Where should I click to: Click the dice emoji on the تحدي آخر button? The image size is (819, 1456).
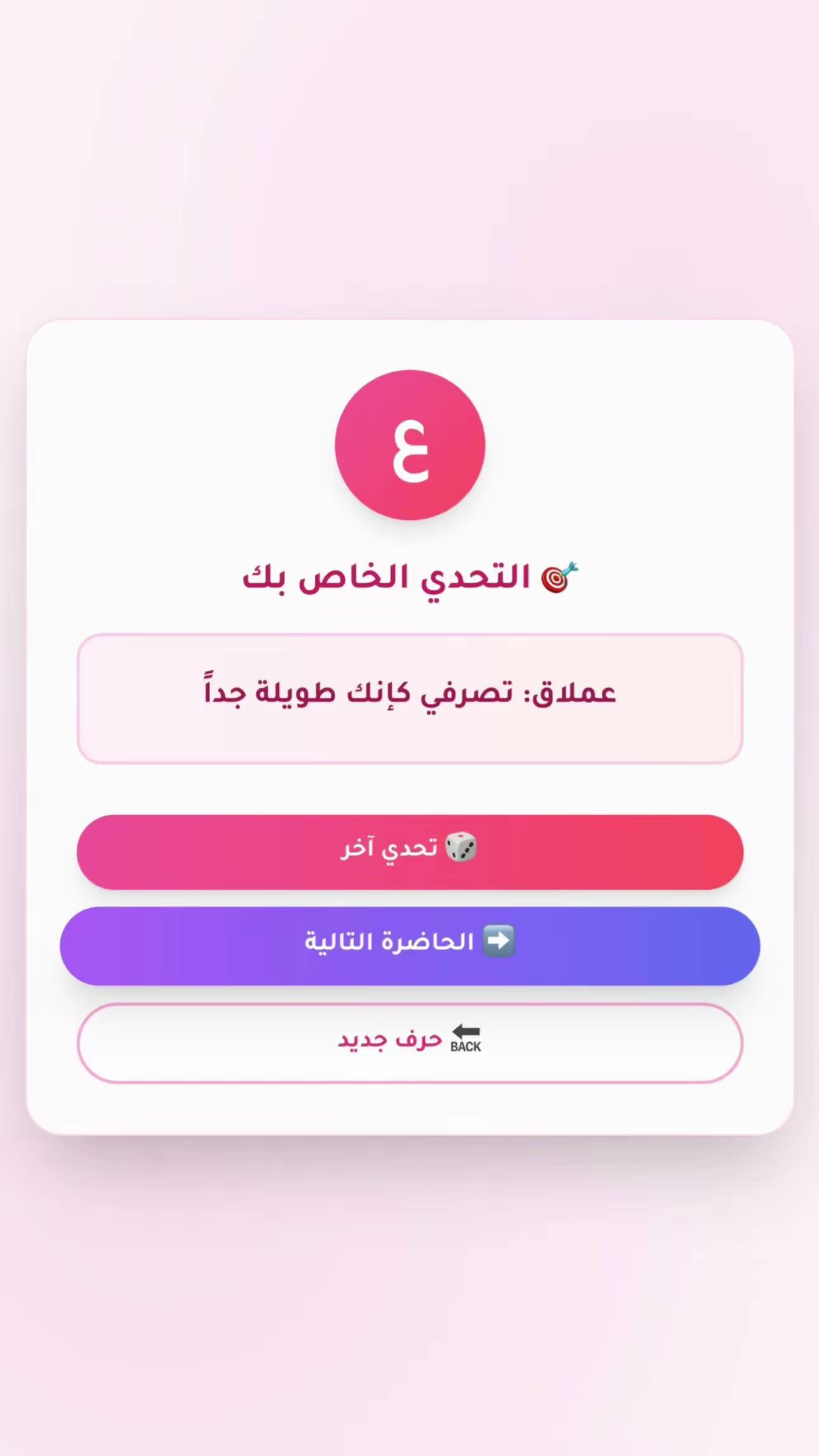pos(462,849)
